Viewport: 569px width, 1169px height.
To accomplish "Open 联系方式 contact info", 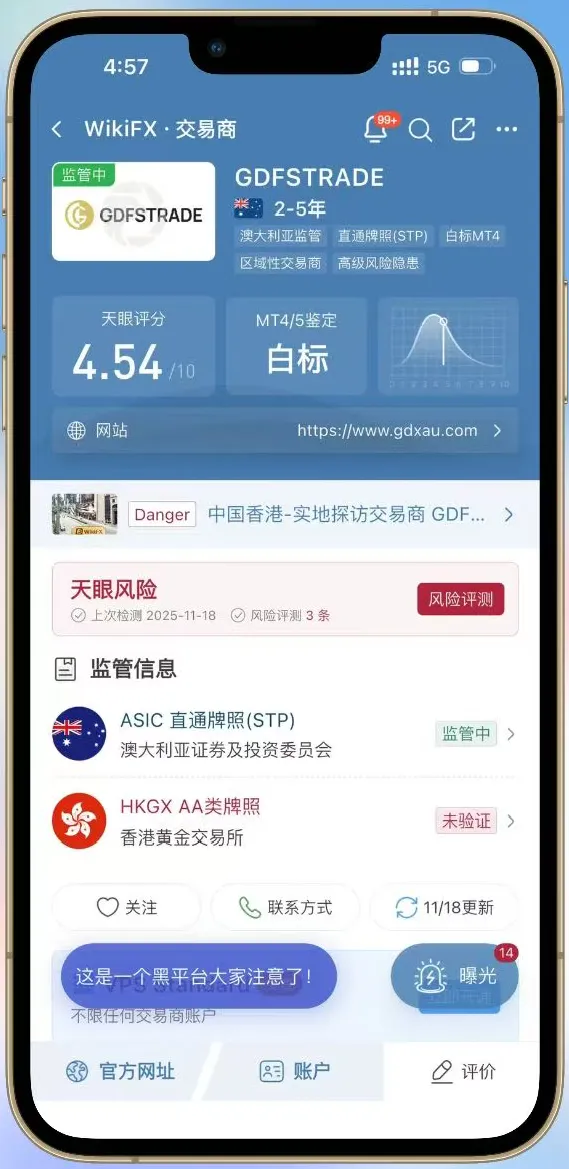I will point(286,907).
